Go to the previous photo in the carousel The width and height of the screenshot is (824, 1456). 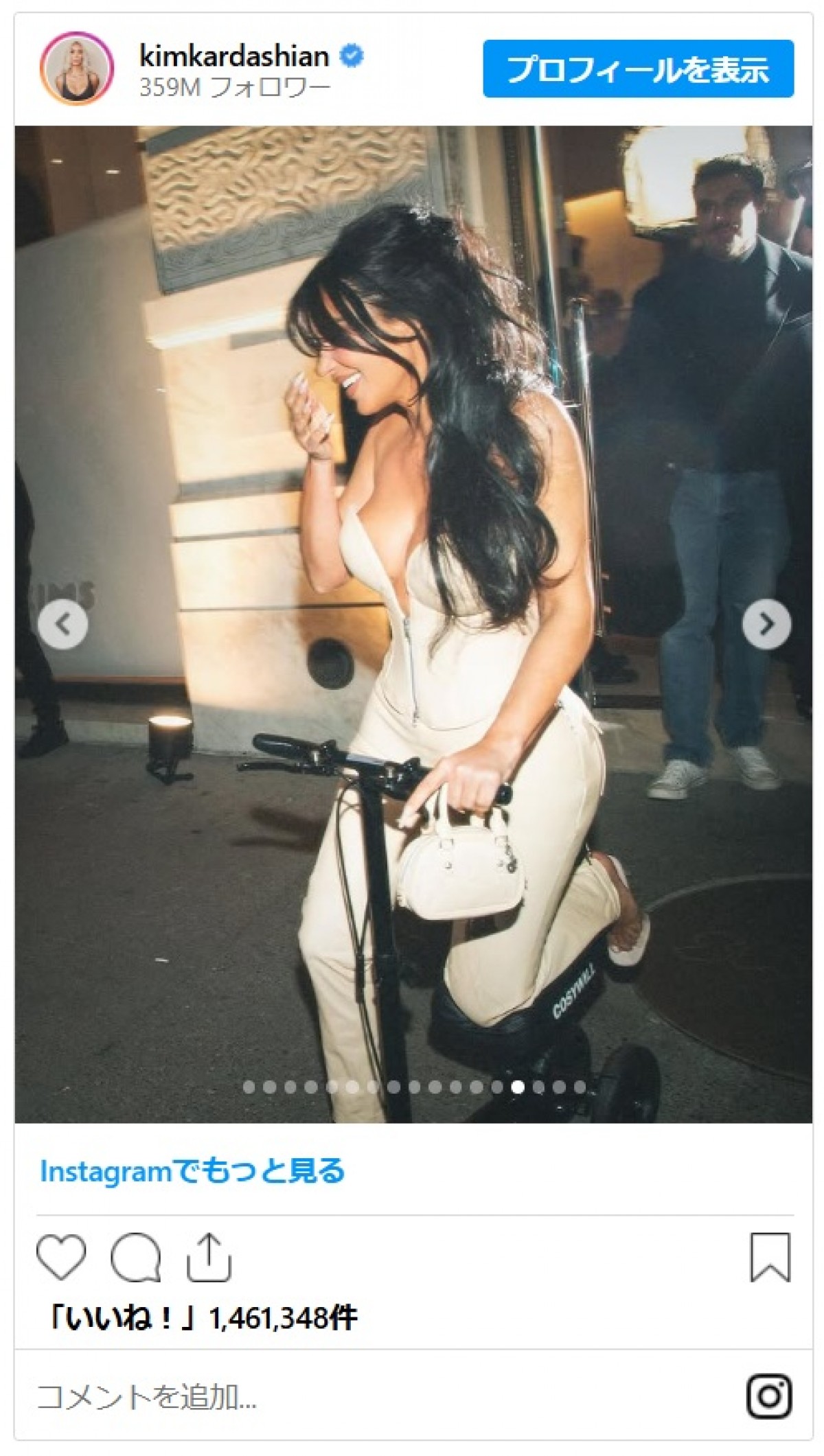(62, 624)
